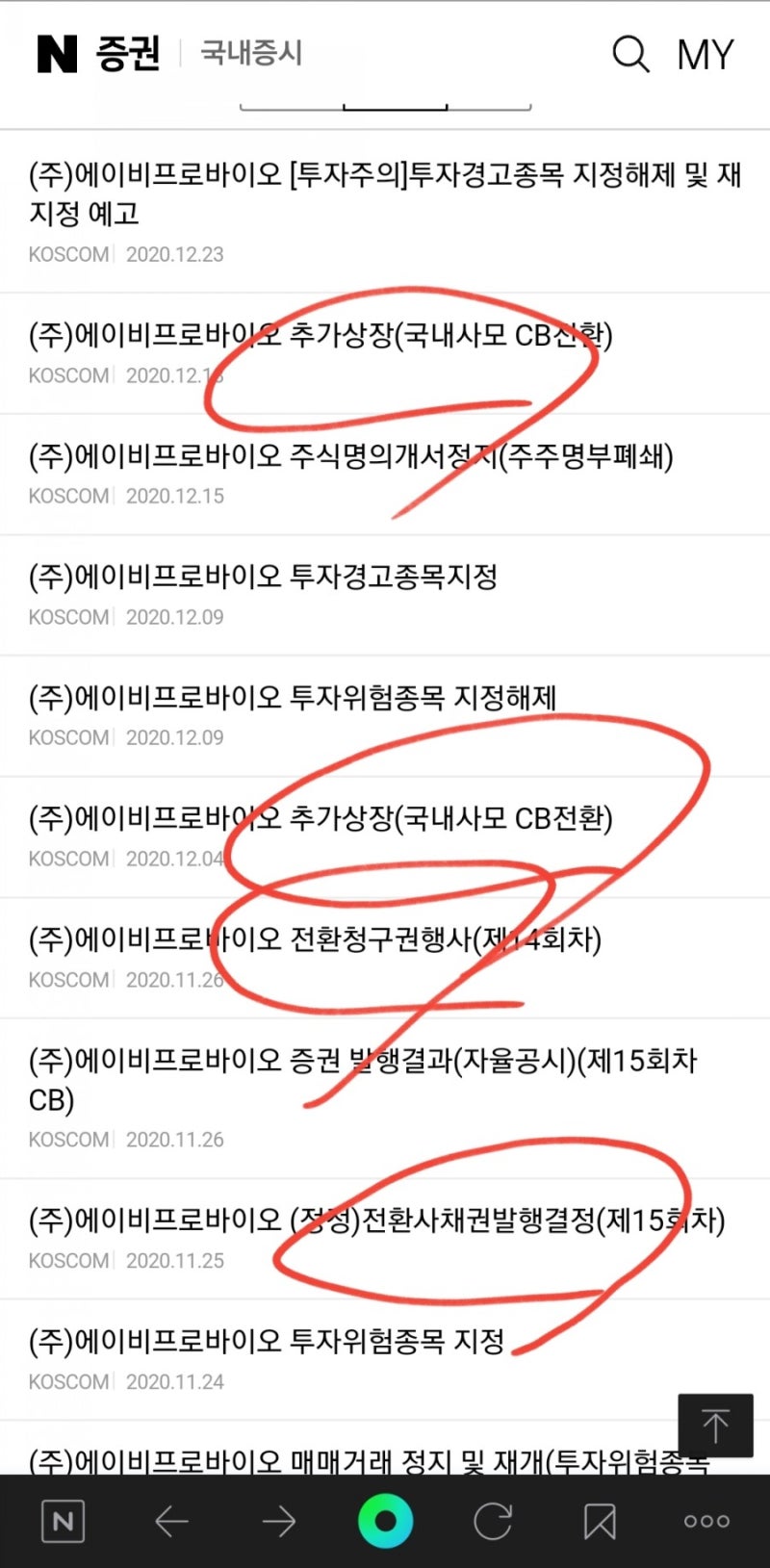Viewport: 770px width, 1568px height.
Task: Navigate back using the left arrow
Action: click(x=171, y=1521)
